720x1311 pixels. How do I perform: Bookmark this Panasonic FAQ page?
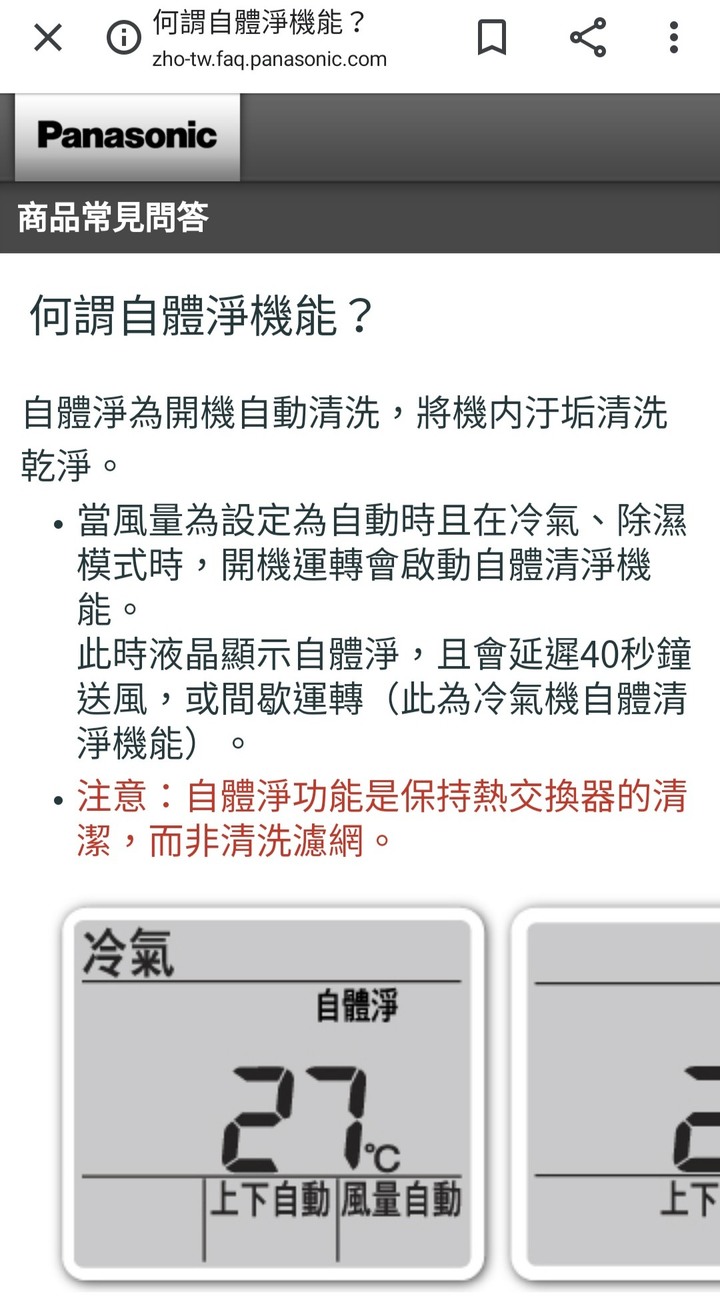pyautogui.click(x=491, y=38)
